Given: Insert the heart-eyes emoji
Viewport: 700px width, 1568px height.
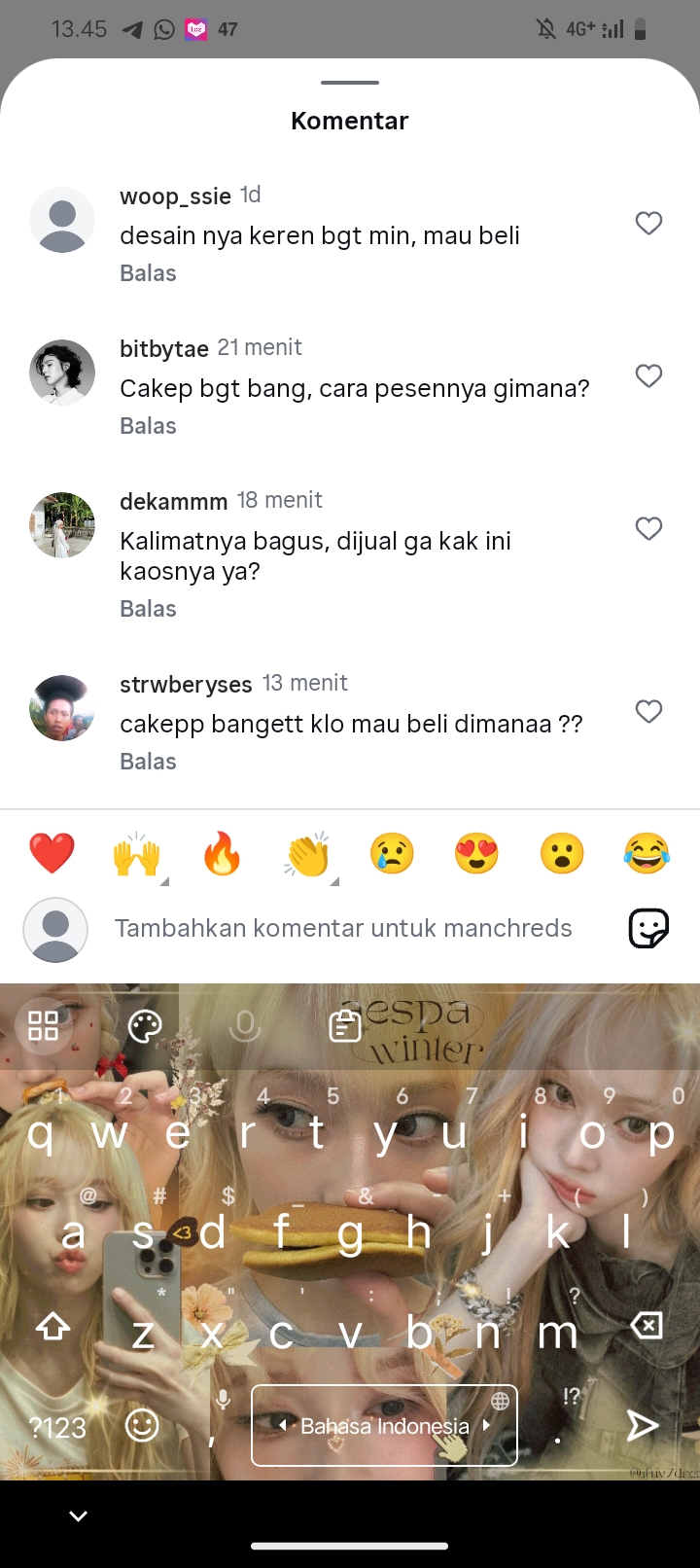Looking at the screenshot, I should 476,854.
